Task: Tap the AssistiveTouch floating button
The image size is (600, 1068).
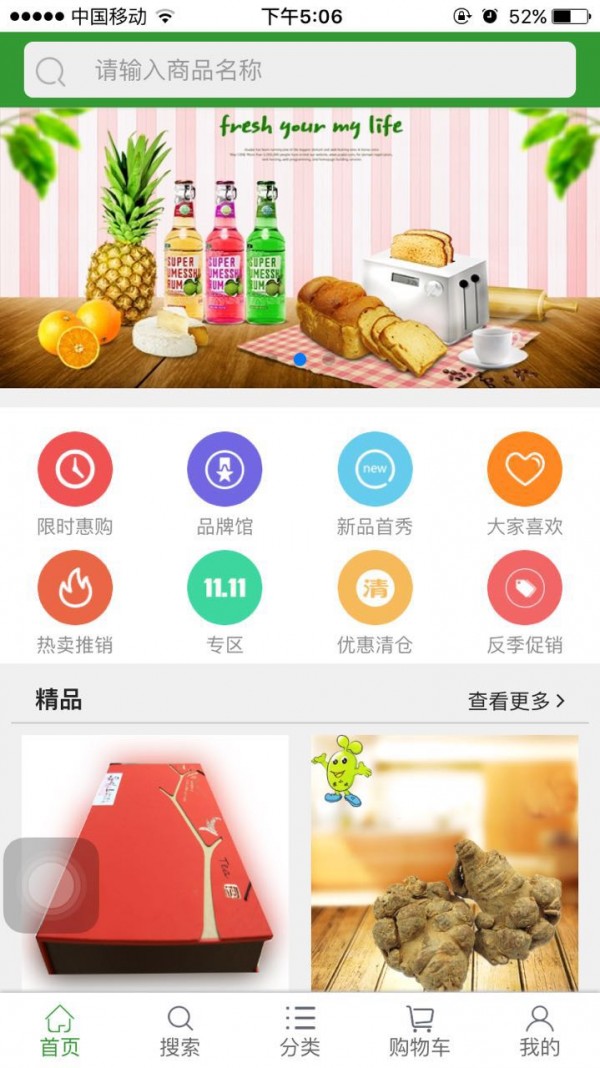Action: click(51, 885)
